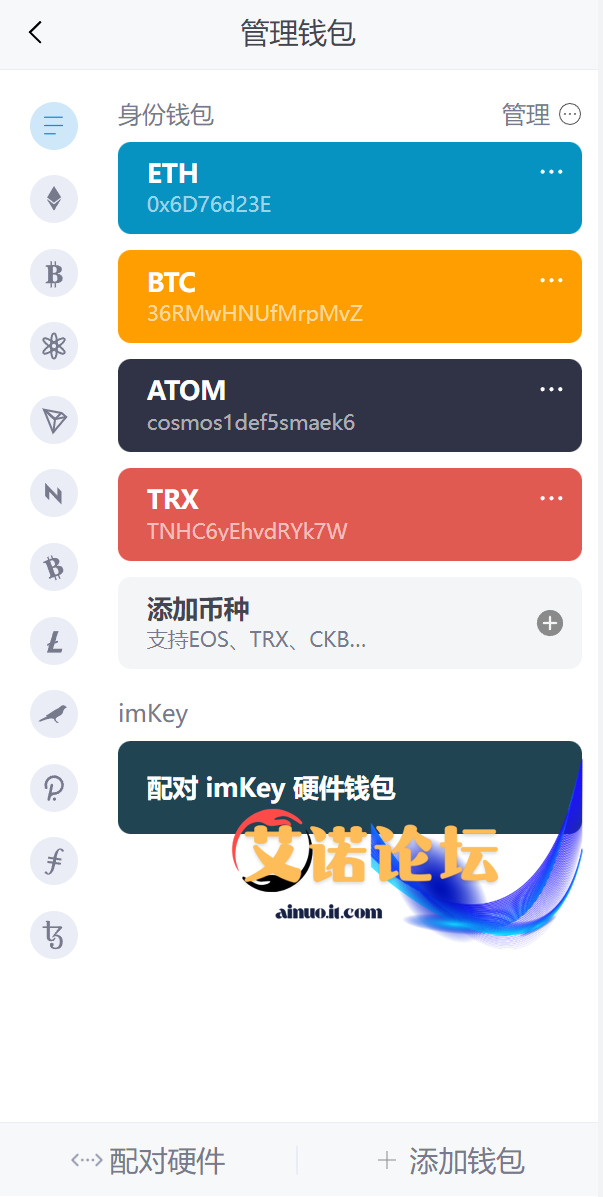
Task: Open 管理 for the identity wallet
Action: click(541, 115)
